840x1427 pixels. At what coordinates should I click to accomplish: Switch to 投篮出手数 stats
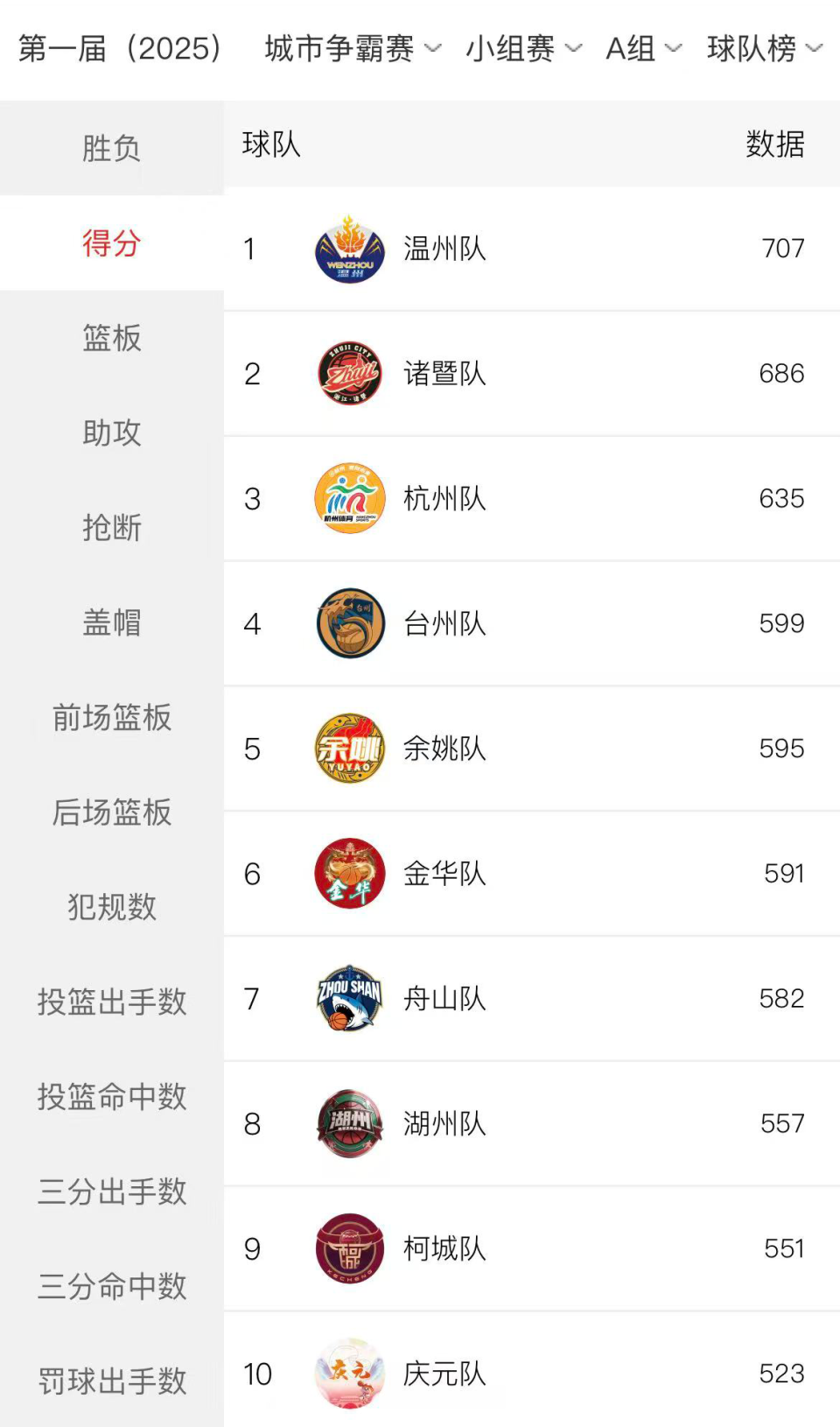(x=111, y=1002)
